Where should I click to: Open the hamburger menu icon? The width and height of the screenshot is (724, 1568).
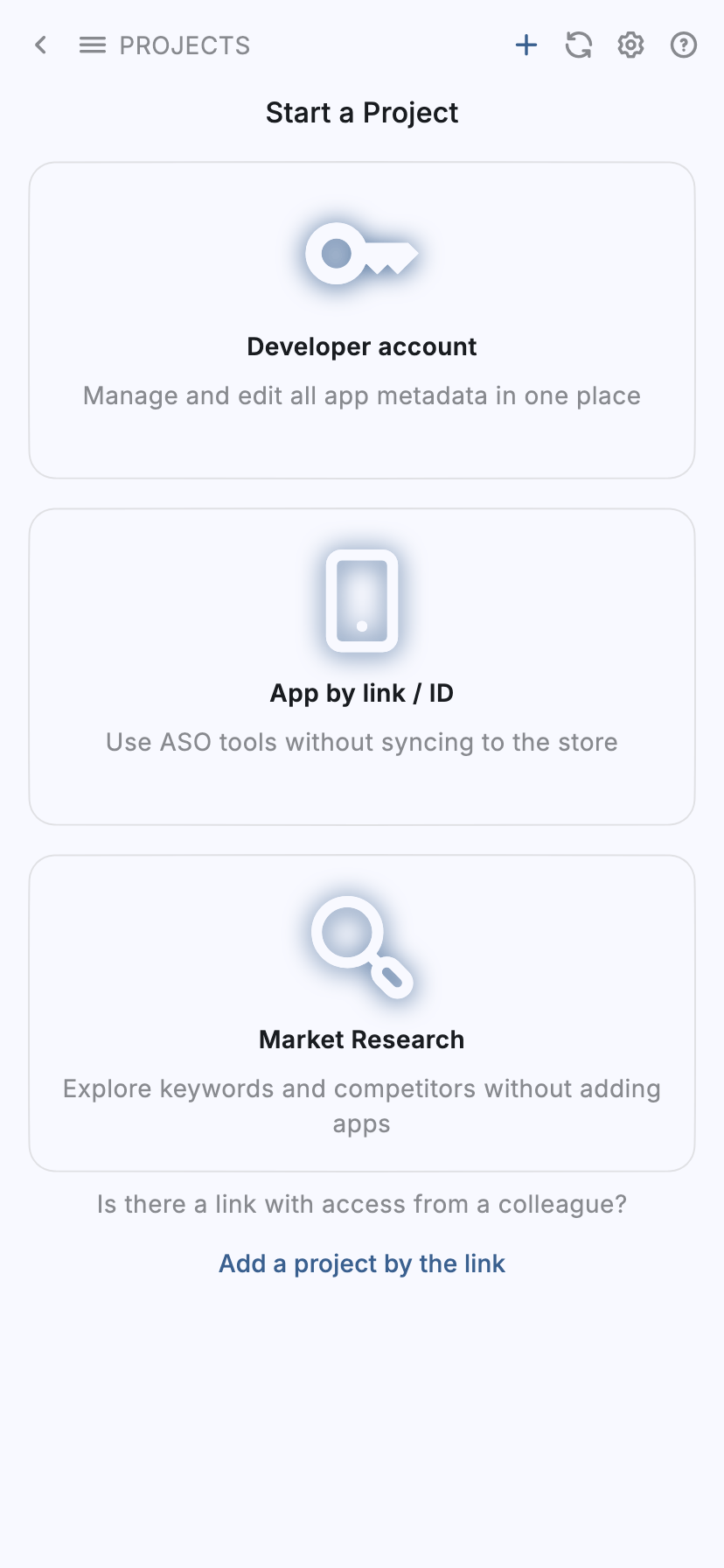tap(92, 45)
